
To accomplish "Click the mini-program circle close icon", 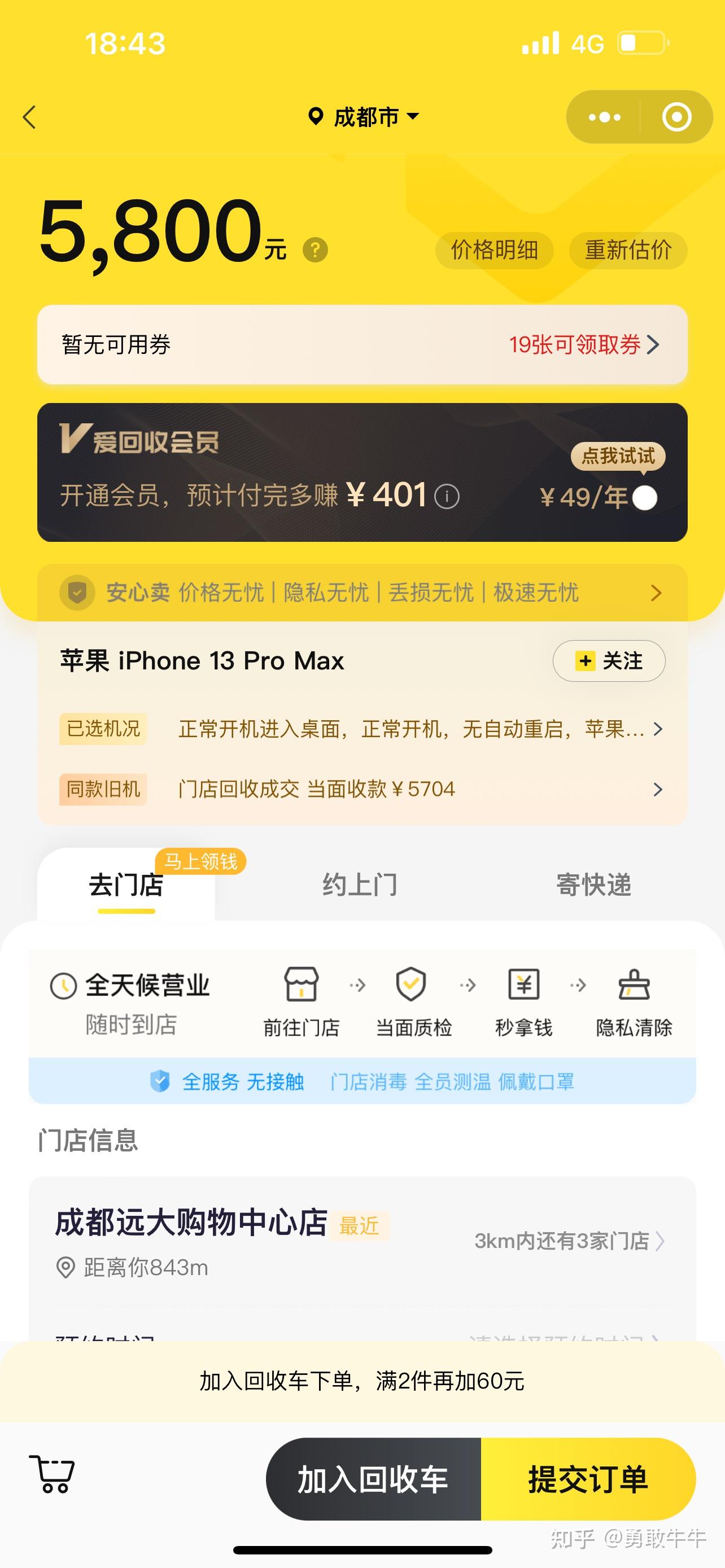I will pyautogui.click(x=676, y=117).
